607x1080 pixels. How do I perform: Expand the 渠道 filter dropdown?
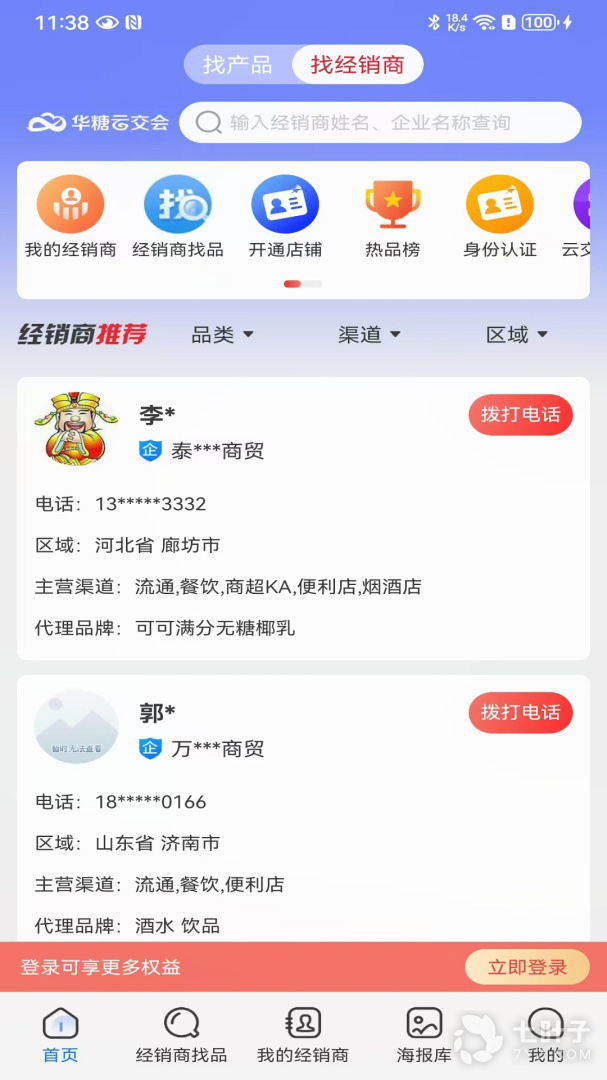(x=369, y=335)
